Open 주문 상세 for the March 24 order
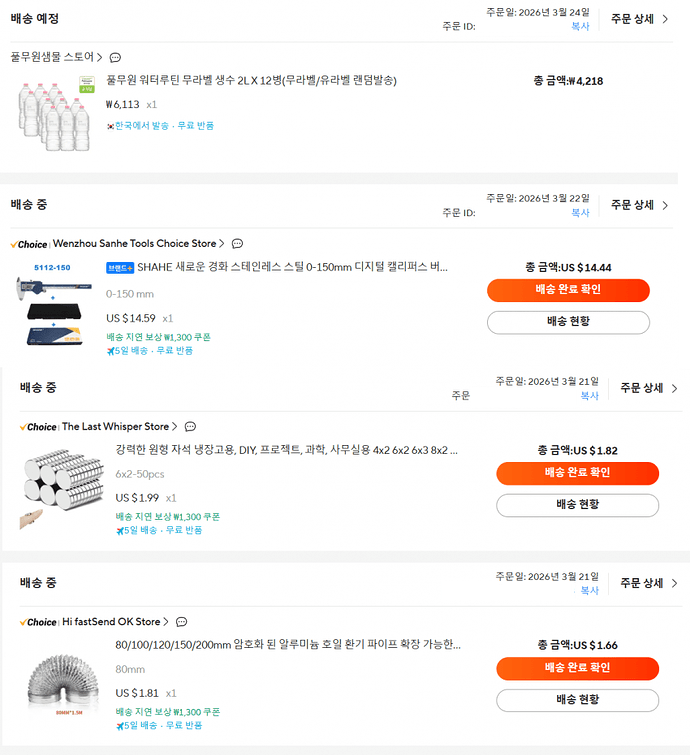 coord(639,19)
